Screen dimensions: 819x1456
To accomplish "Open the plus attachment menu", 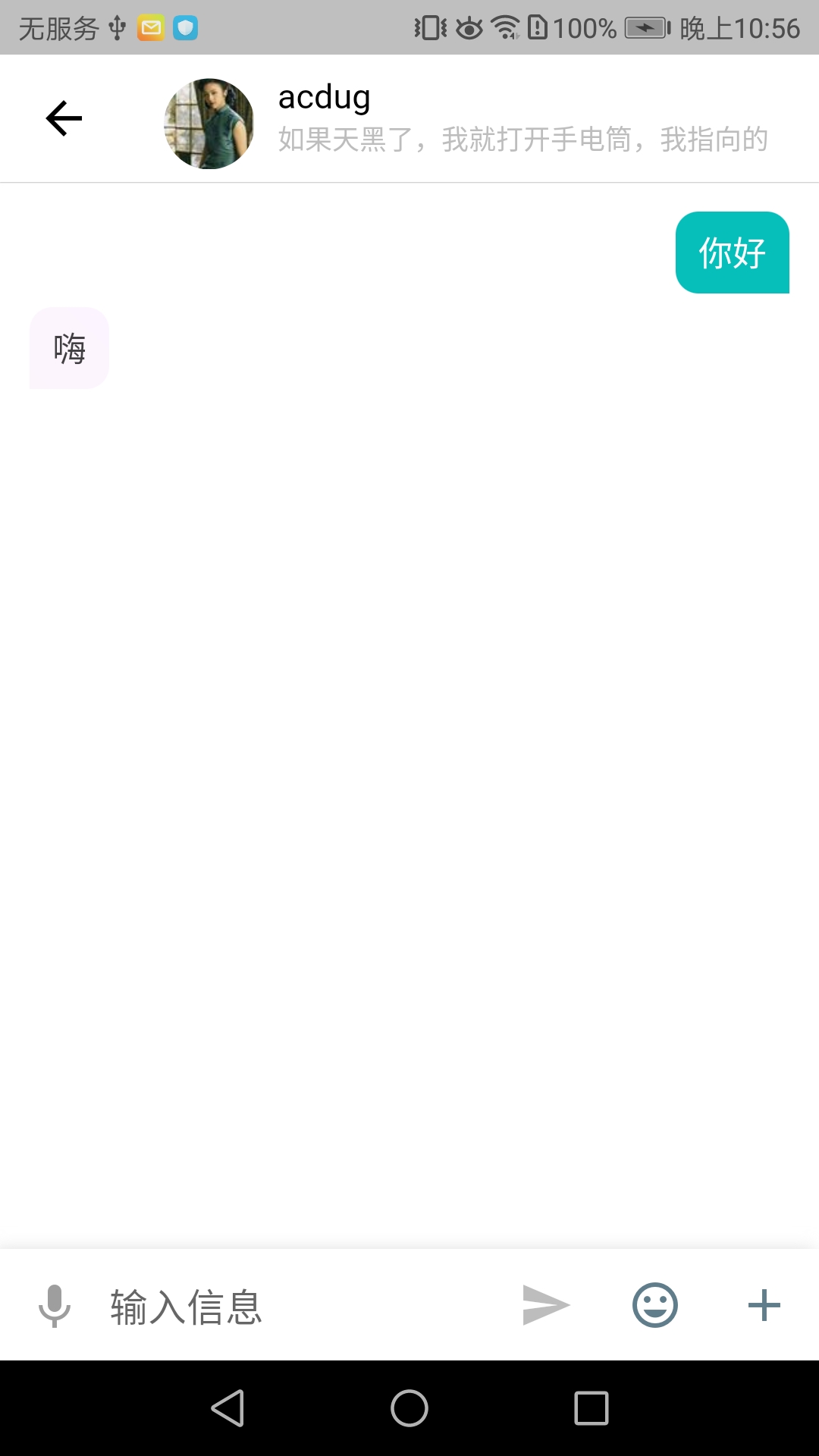I will point(764,1305).
